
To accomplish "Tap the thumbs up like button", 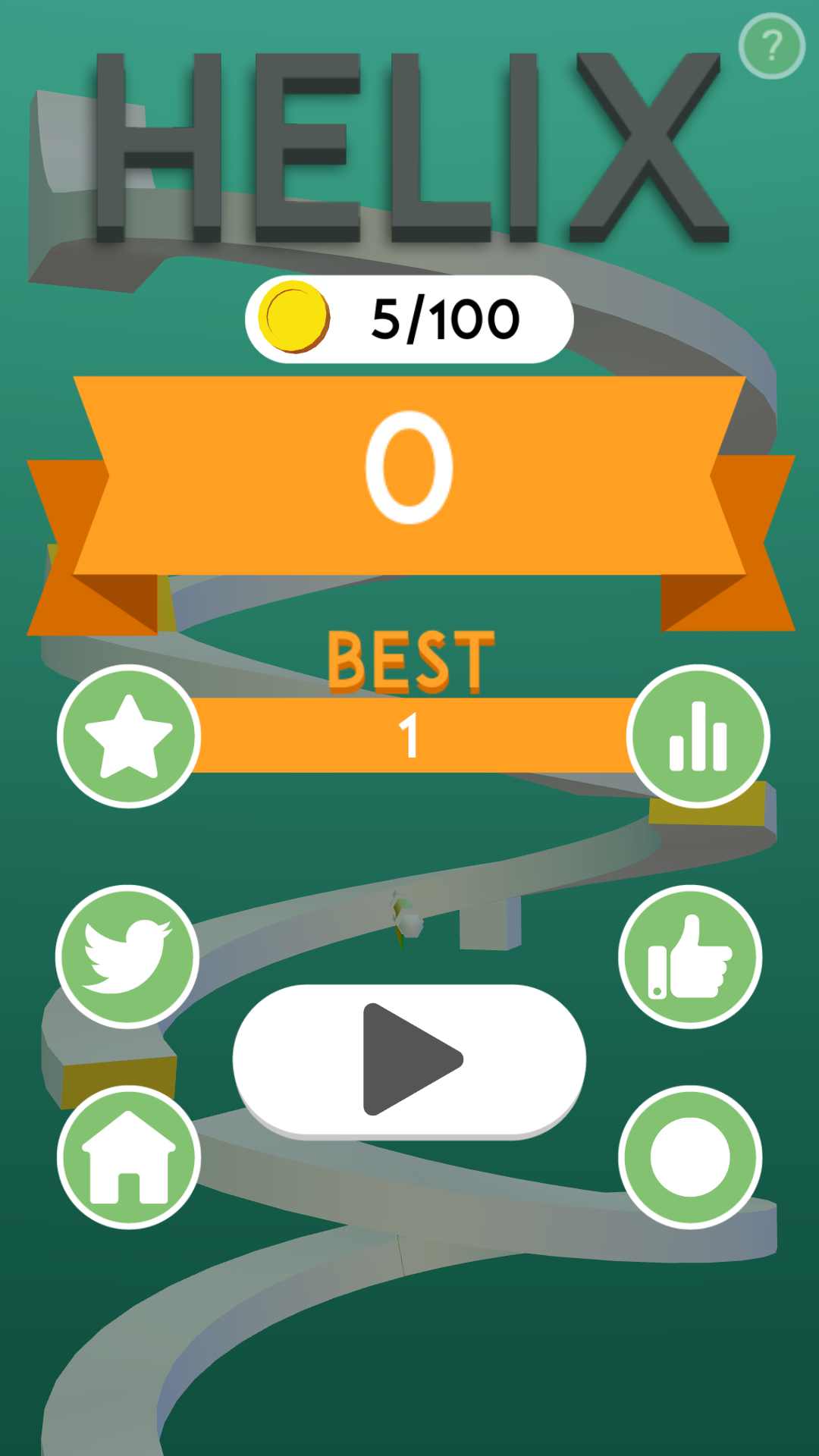I will (690, 957).
